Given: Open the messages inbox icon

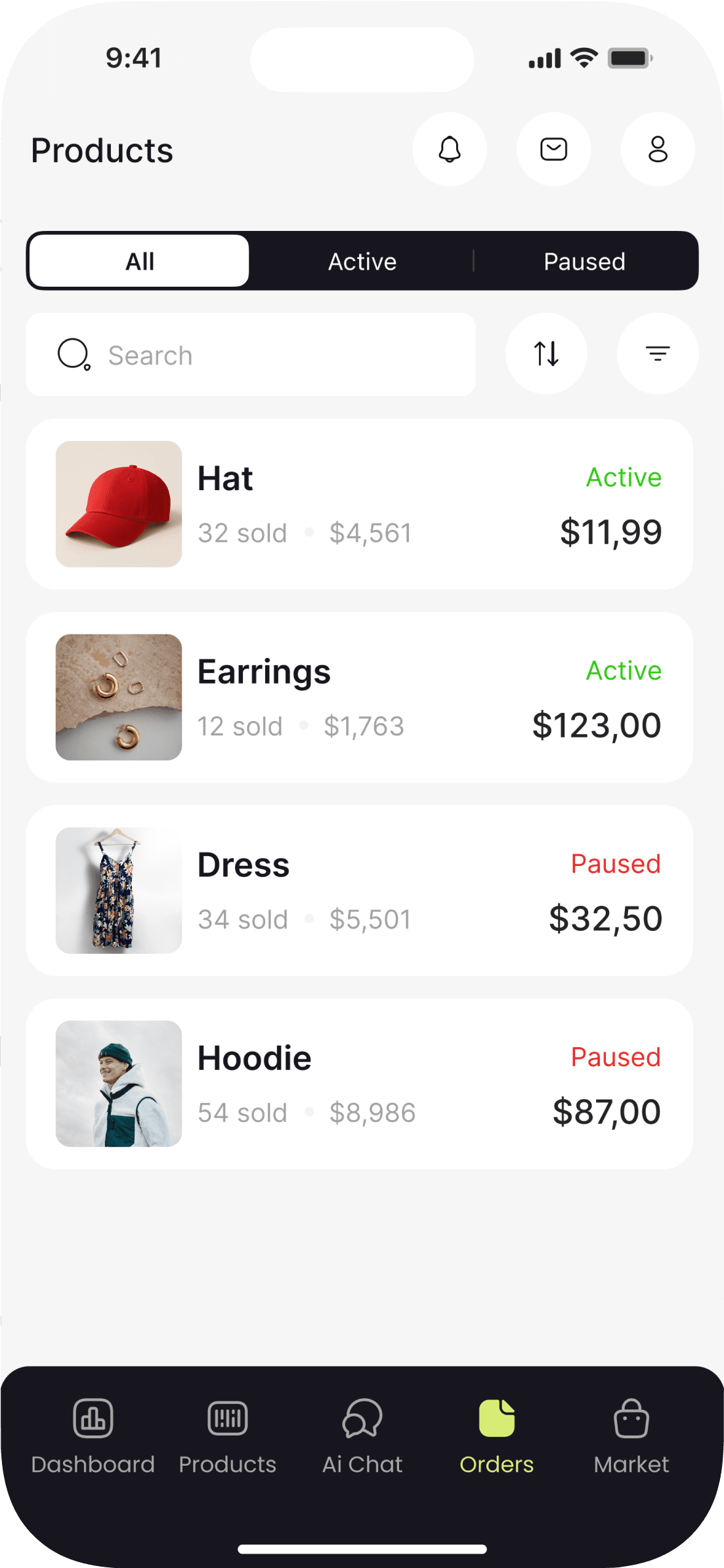Looking at the screenshot, I should coord(553,150).
